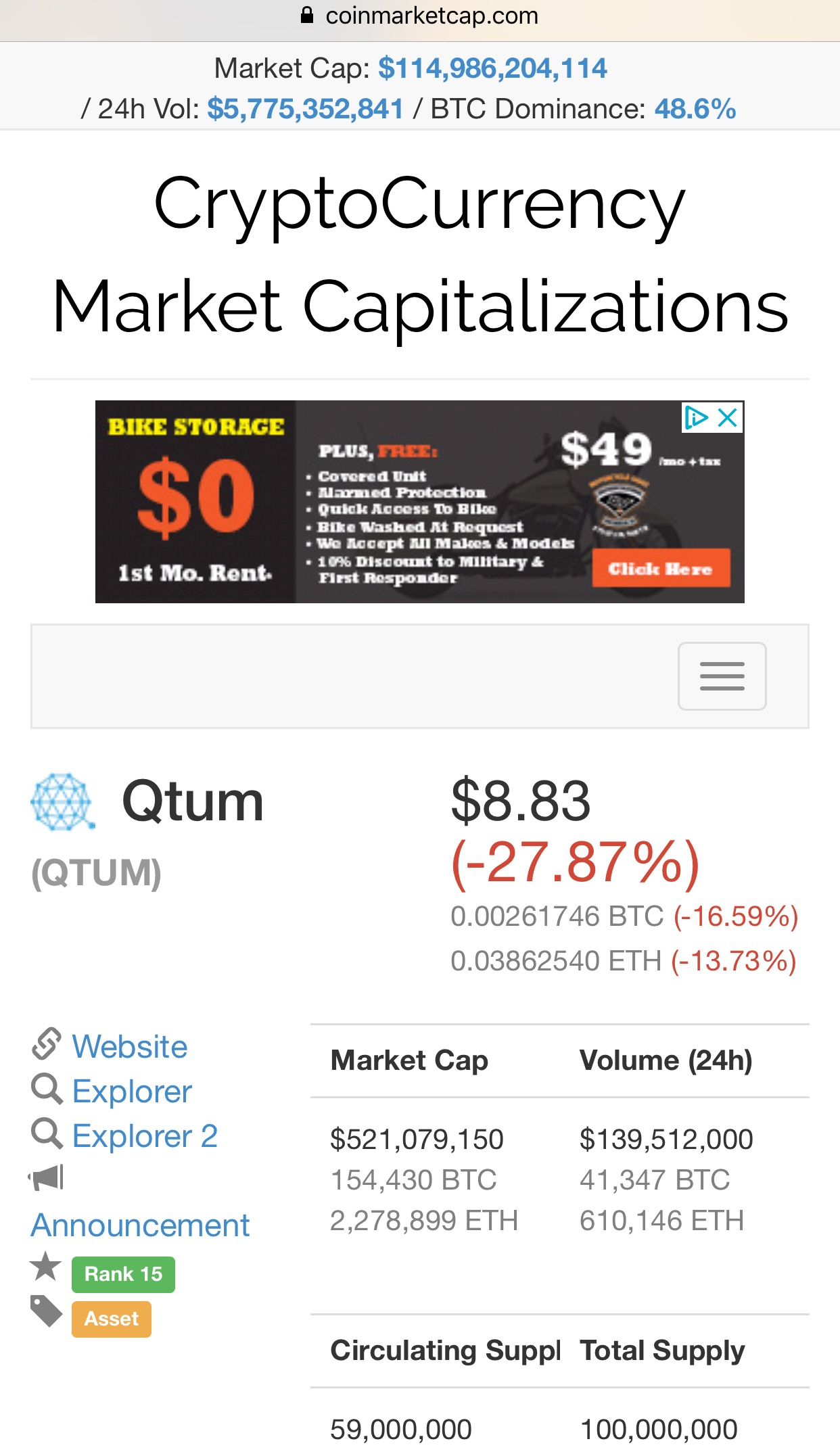Open the hamburger navigation menu
Image resolution: width=840 pixels, height=1454 pixels.
point(722,676)
